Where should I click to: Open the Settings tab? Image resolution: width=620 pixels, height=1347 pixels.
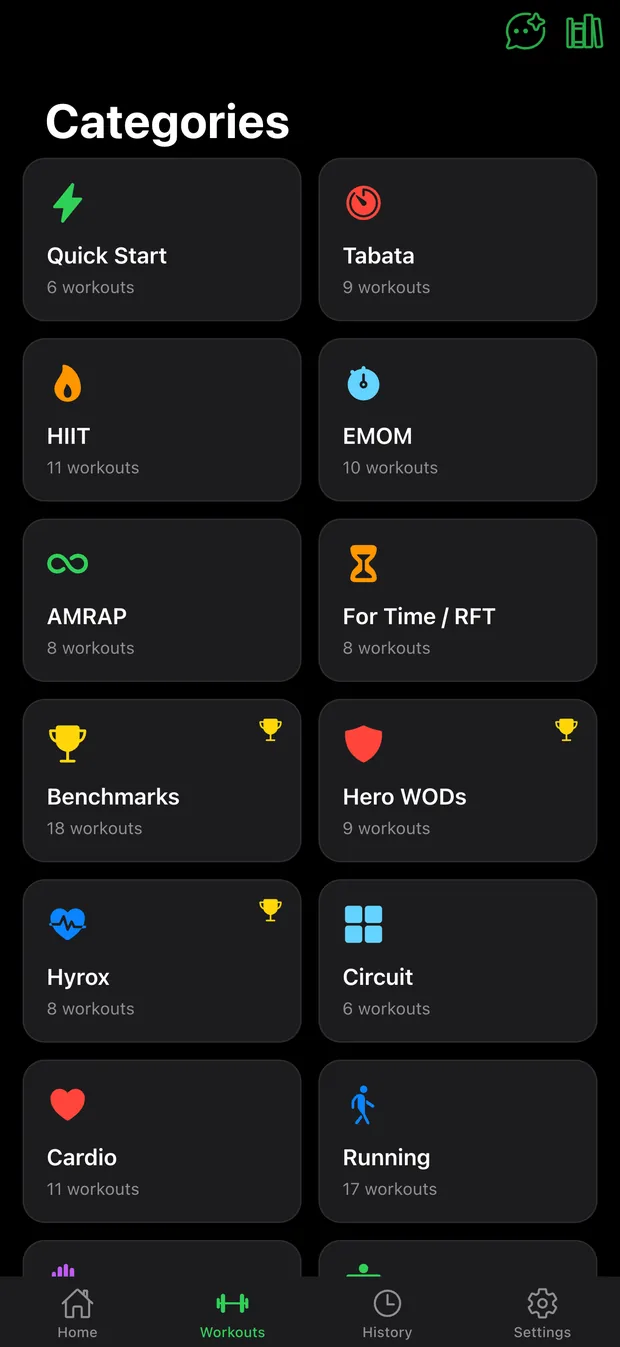pos(542,1313)
